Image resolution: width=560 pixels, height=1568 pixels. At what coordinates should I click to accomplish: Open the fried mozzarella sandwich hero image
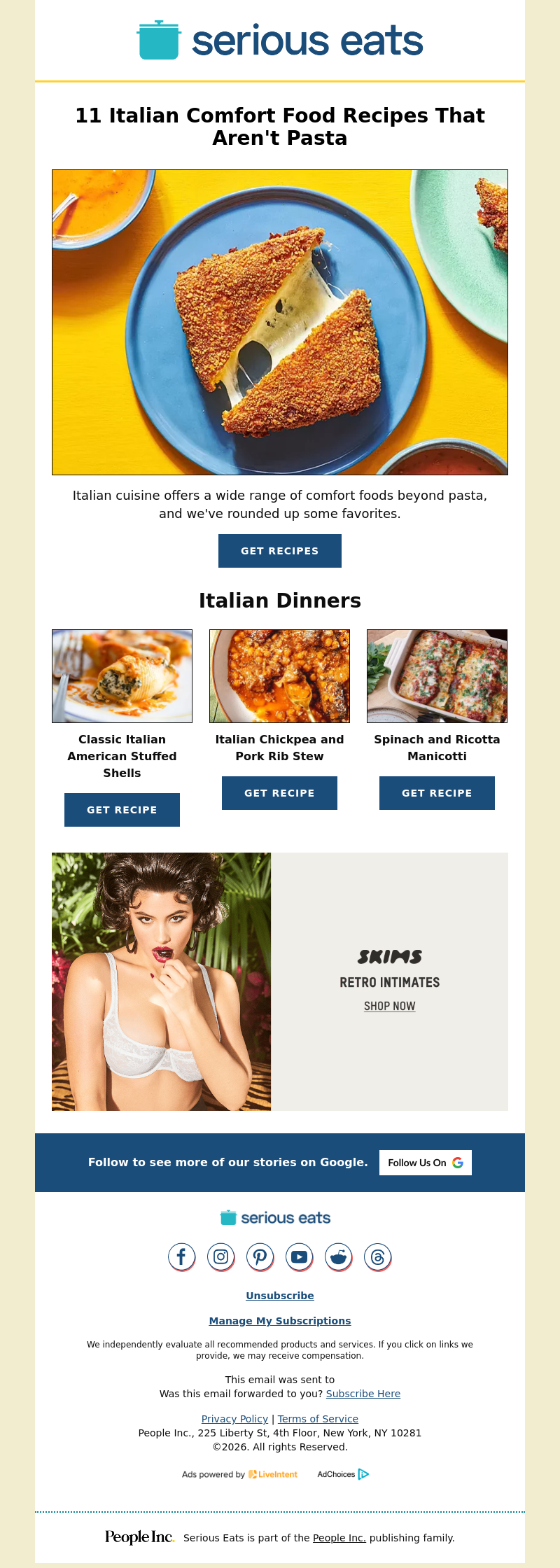(279, 322)
